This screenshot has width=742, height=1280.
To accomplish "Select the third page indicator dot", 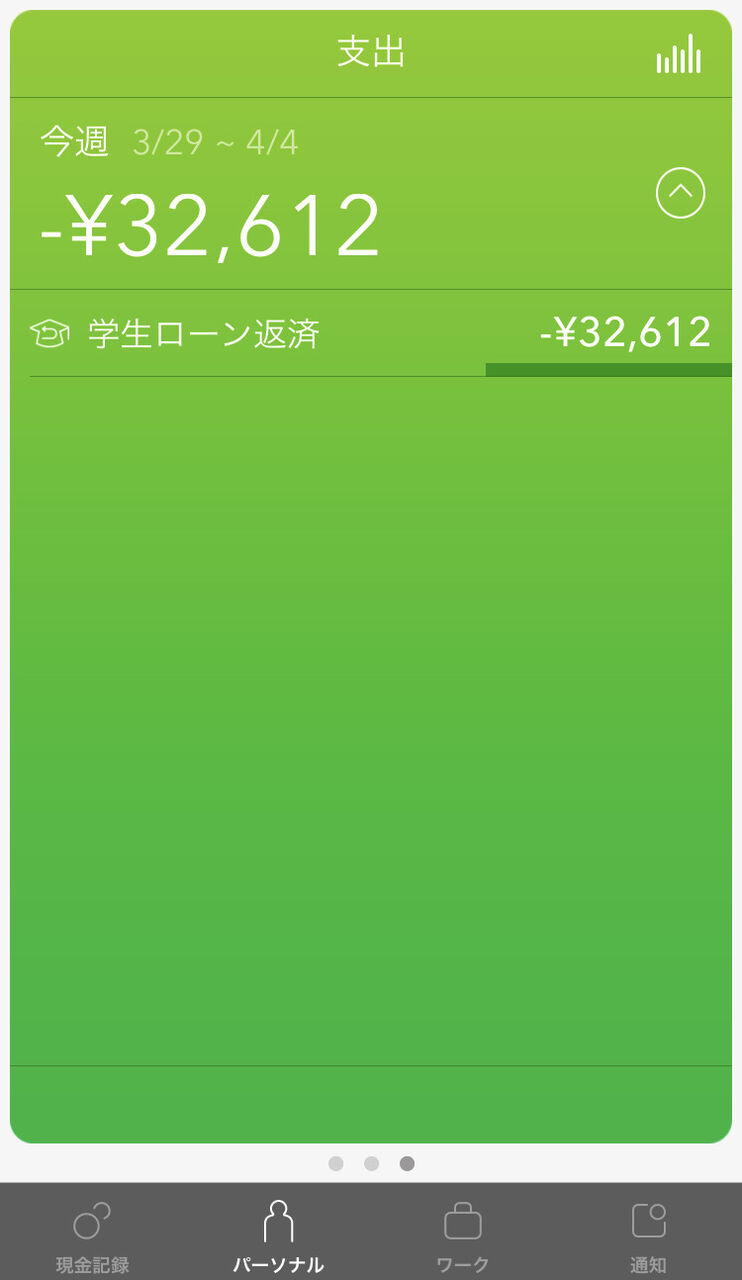I will (x=407, y=1164).
